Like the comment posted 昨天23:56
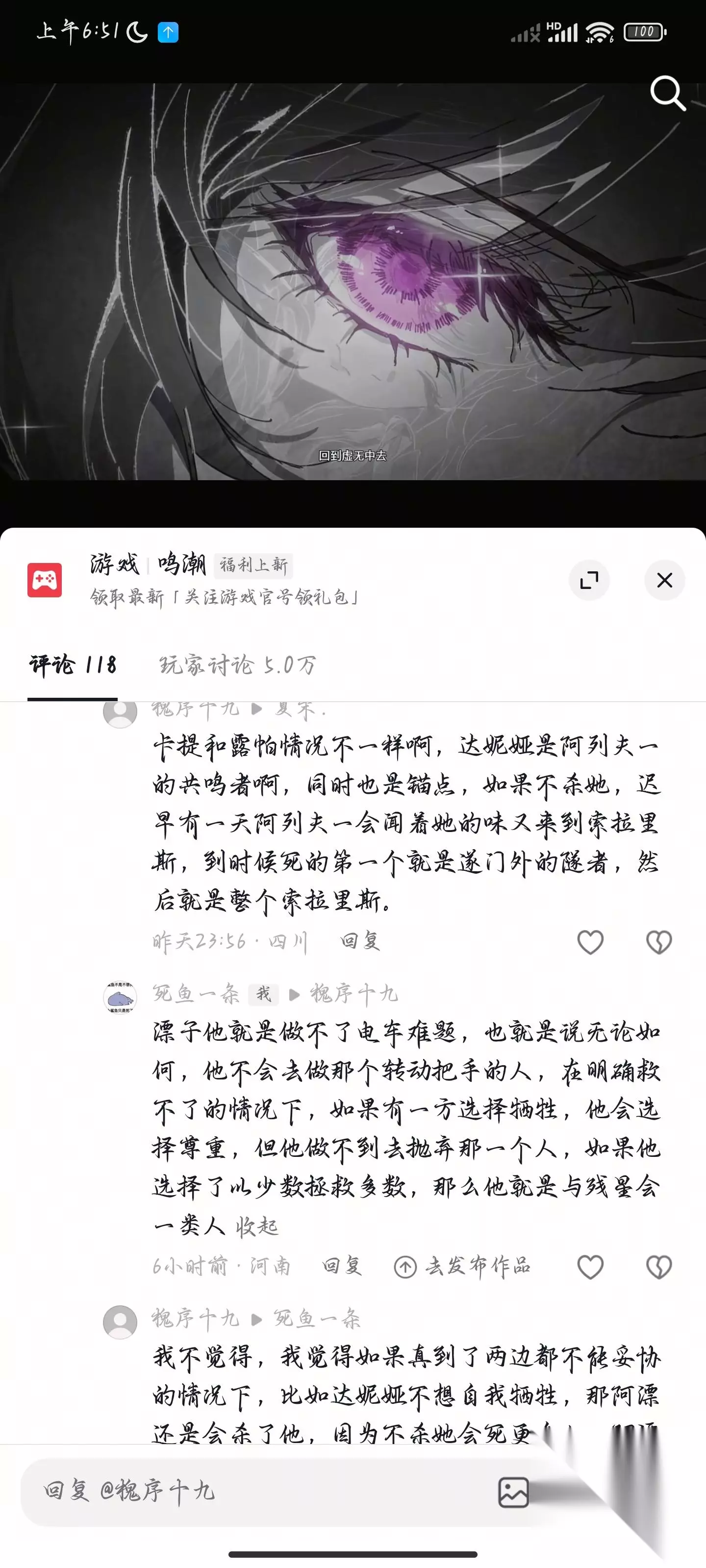The image size is (706, 1568). pyautogui.click(x=590, y=942)
